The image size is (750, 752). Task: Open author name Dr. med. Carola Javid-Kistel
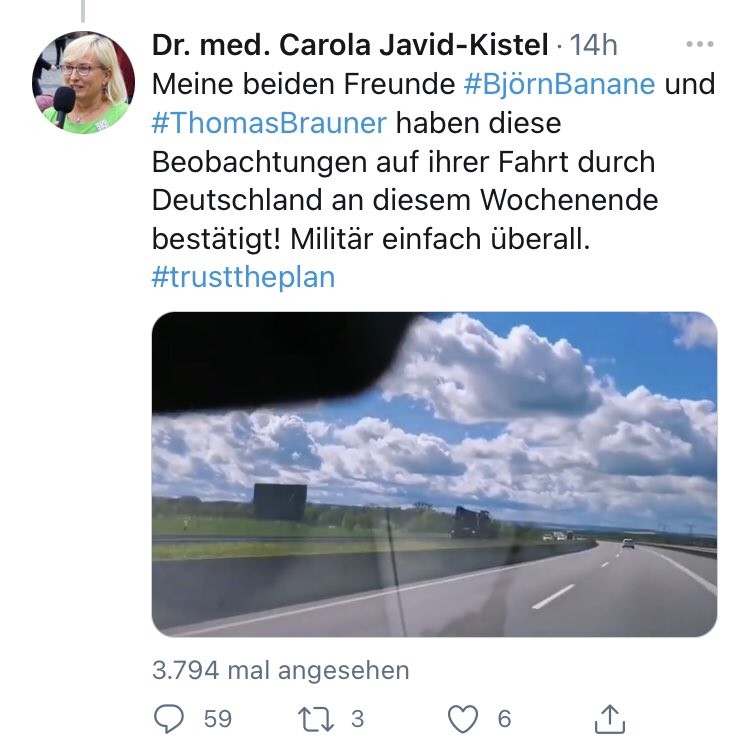(350, 45)
